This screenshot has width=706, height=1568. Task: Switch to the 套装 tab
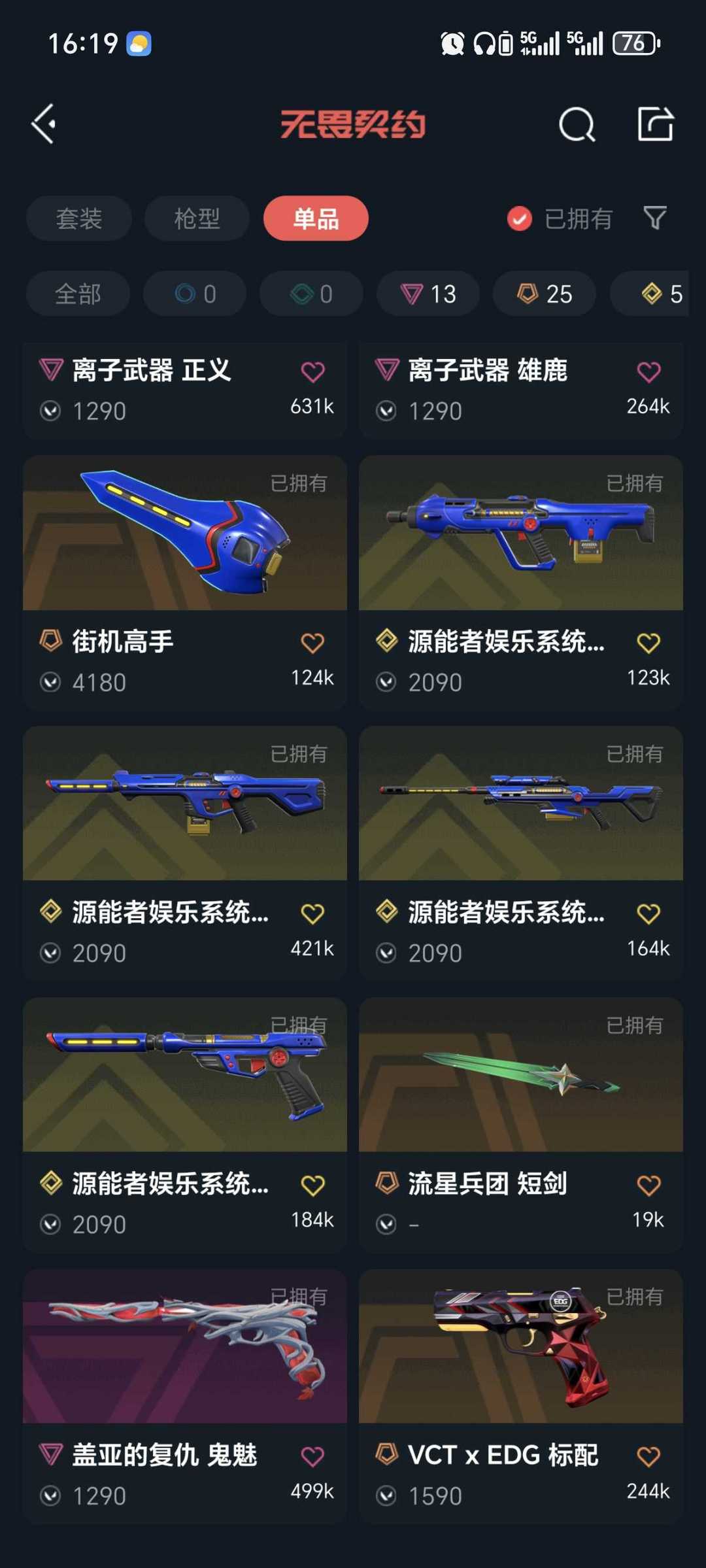pyautogui.click(x=79, y=218)
